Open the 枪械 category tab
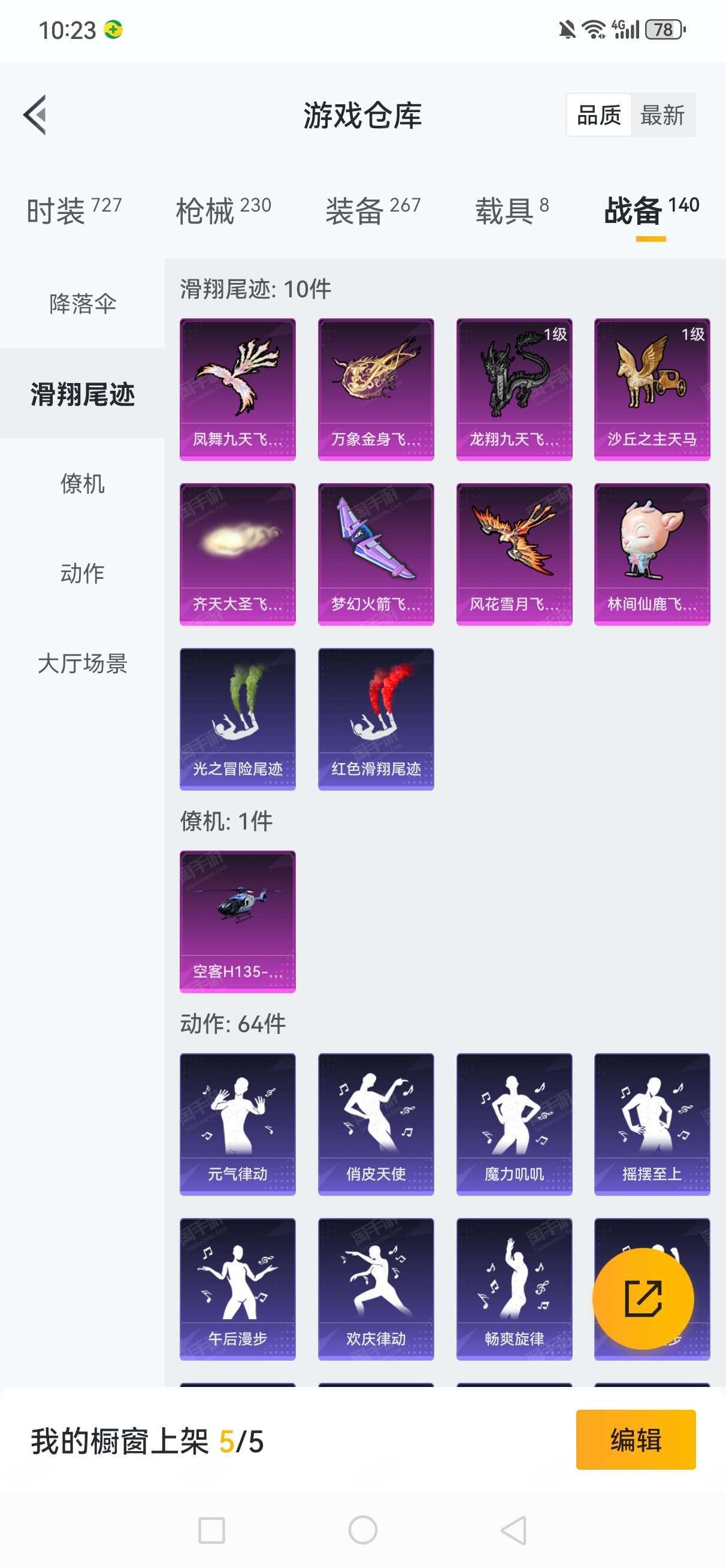The height and width of the screenshot is (1568, 726). [223, 210]
